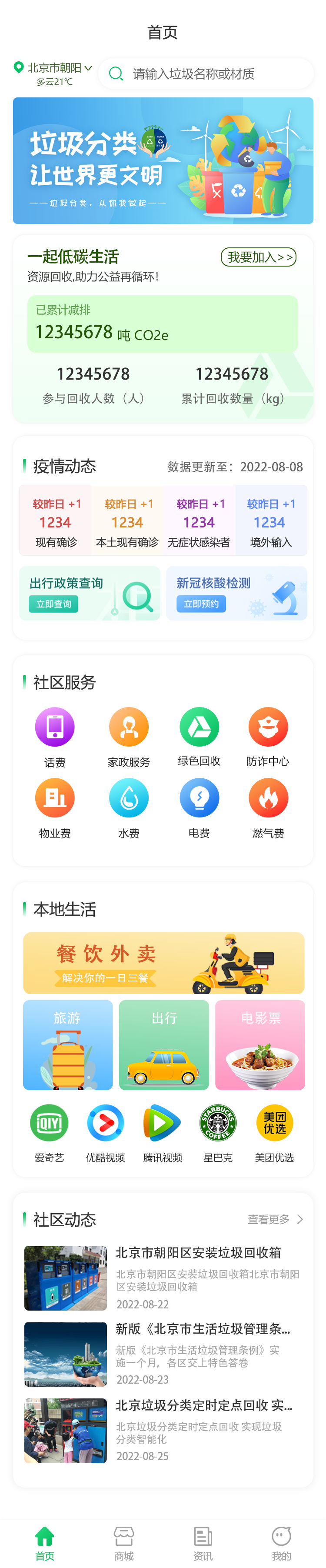
Task: View more community news via 查看更多
Action: click(274, 1219)
